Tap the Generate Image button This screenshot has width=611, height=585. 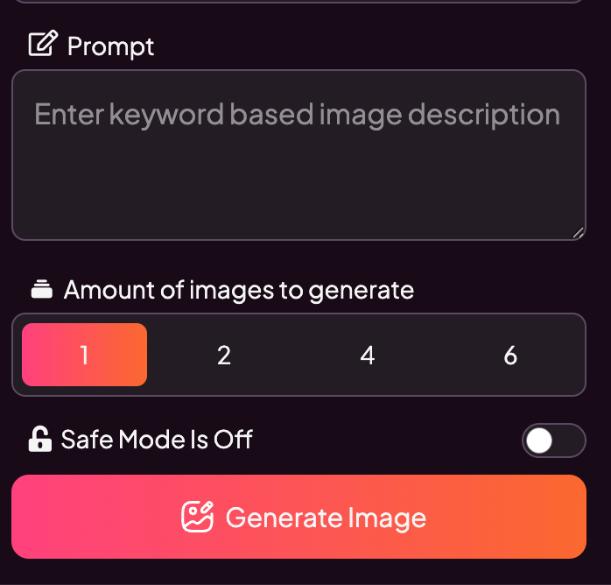click(298, 517)
